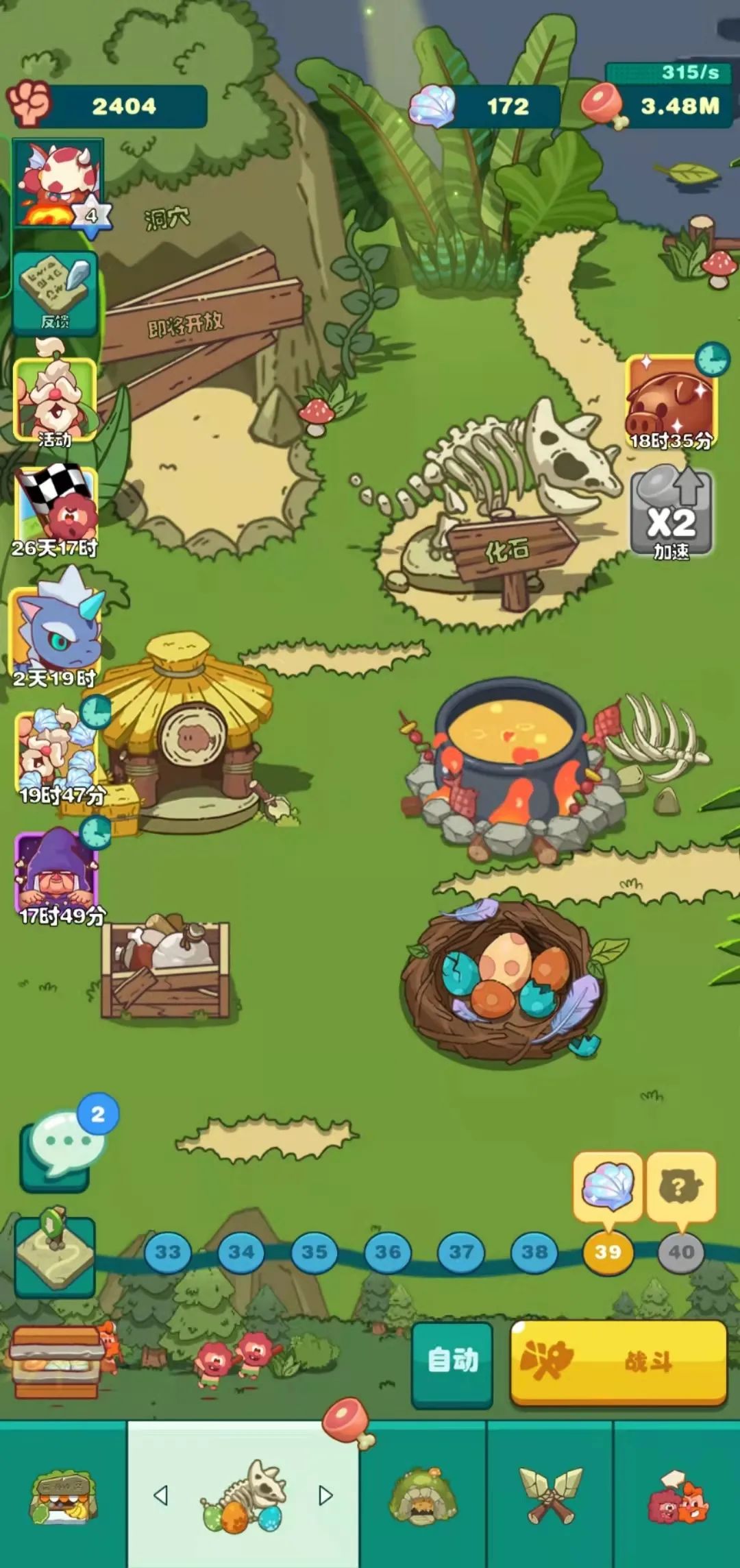This screenshot has width=740, height=1568.
Task: Switch to the crossed axes tab
Action: click(550, 1495)
